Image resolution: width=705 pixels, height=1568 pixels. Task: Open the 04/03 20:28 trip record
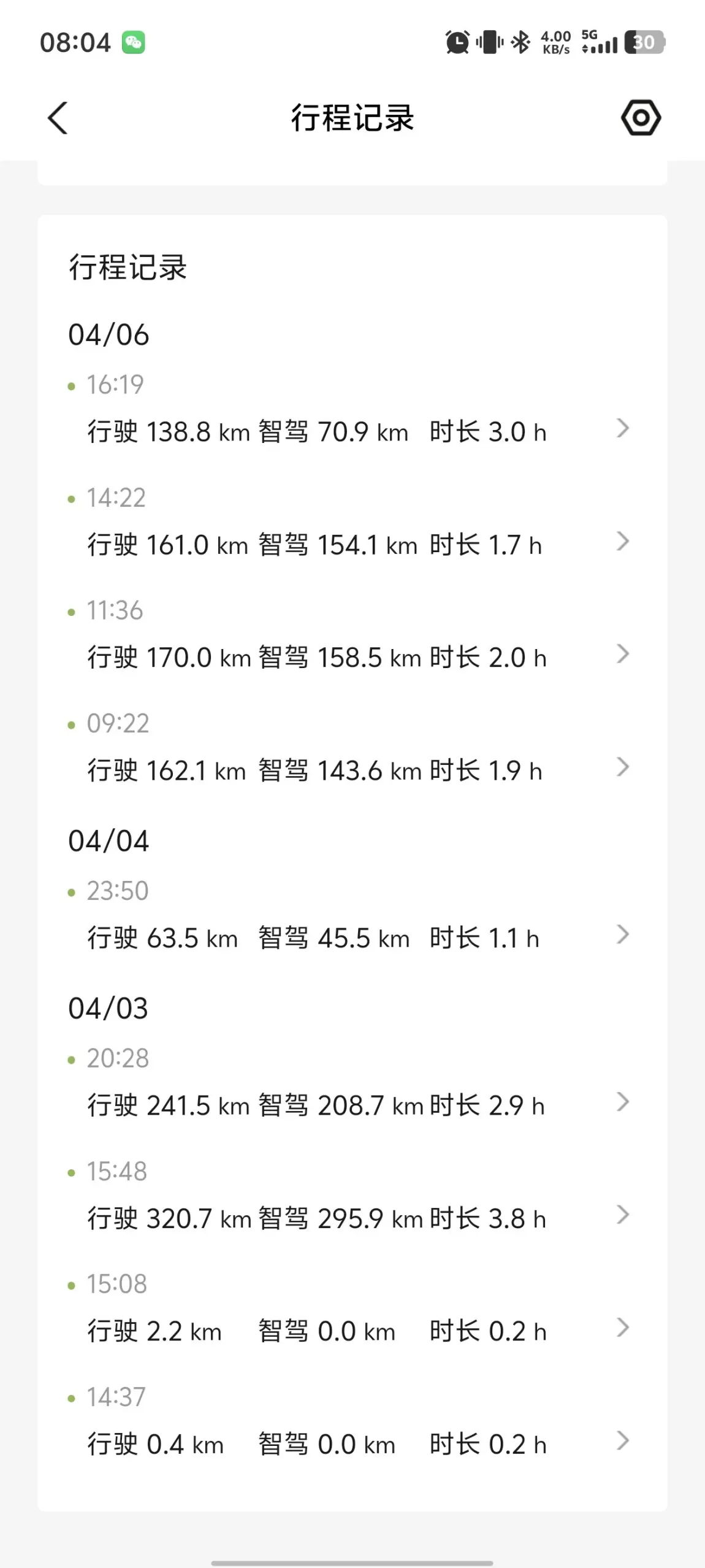(352, 1105)
